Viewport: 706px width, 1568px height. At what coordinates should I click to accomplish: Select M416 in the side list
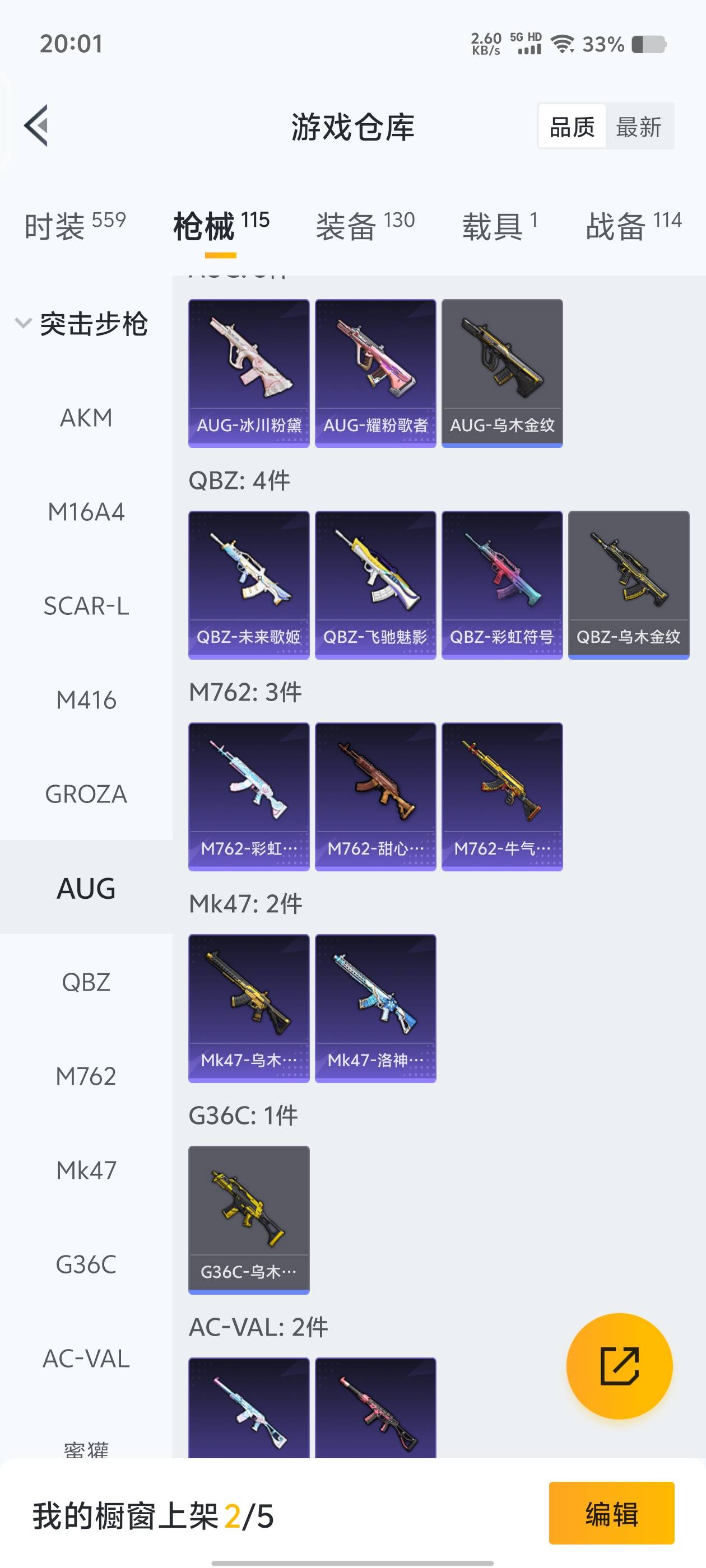(86, 700)
